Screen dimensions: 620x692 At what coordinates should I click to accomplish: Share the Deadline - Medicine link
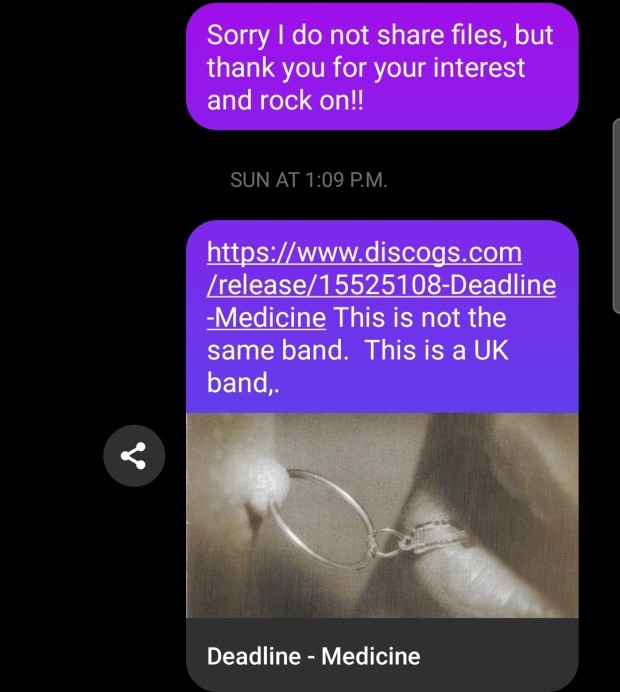click(x=133, y=456)
